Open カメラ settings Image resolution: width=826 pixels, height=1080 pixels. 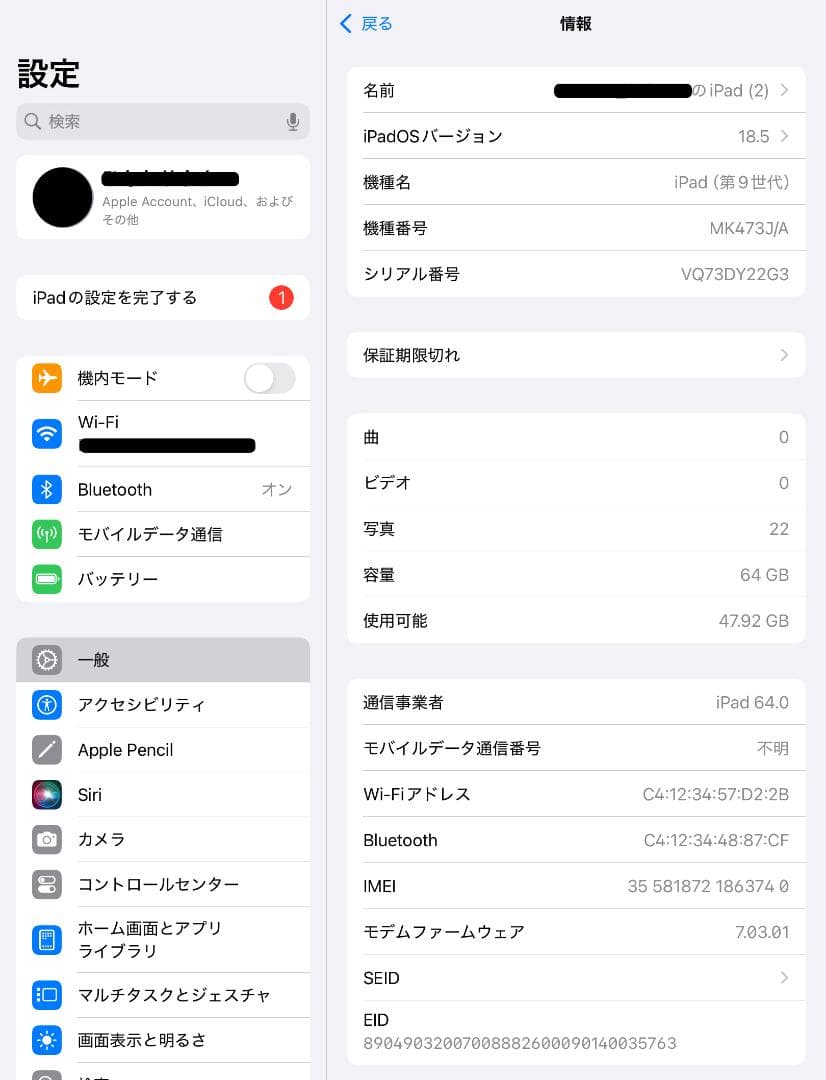tap(163, 840)
